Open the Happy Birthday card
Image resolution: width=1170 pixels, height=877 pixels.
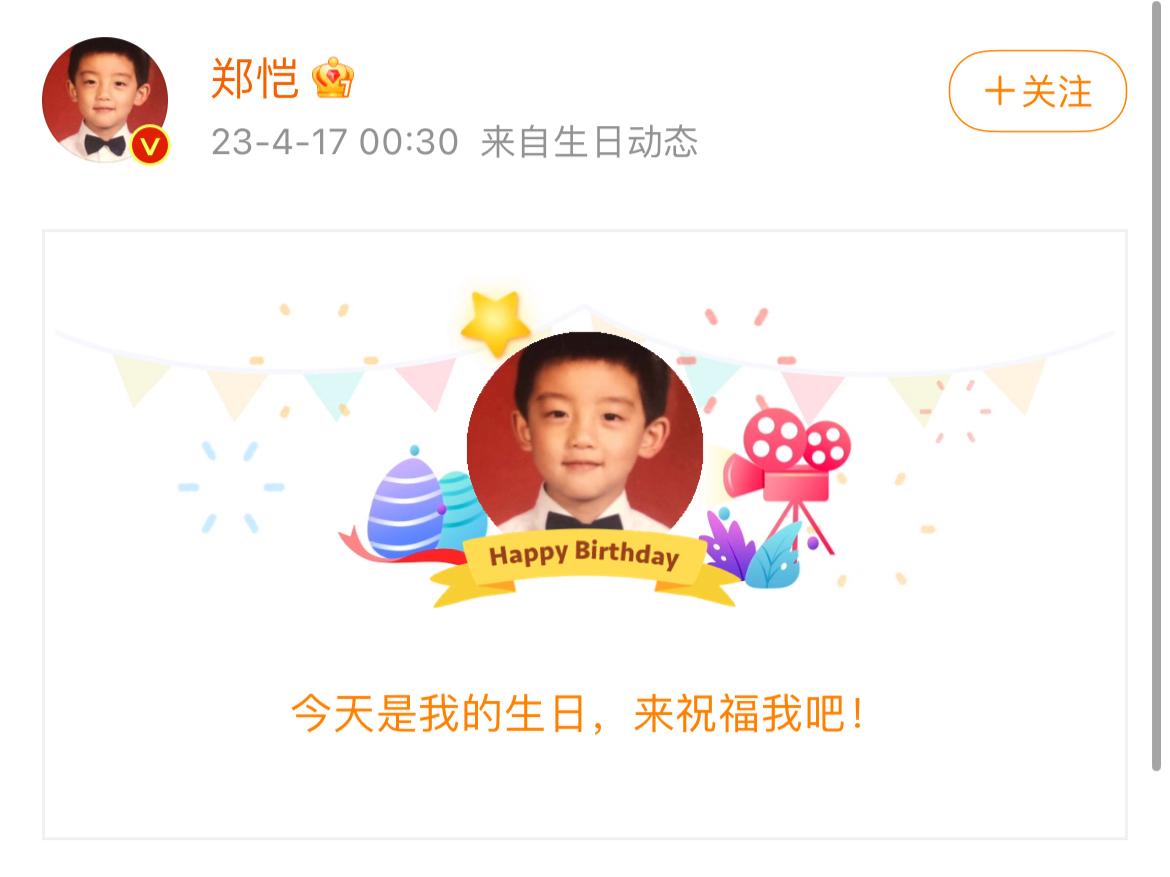pos(584,534)
